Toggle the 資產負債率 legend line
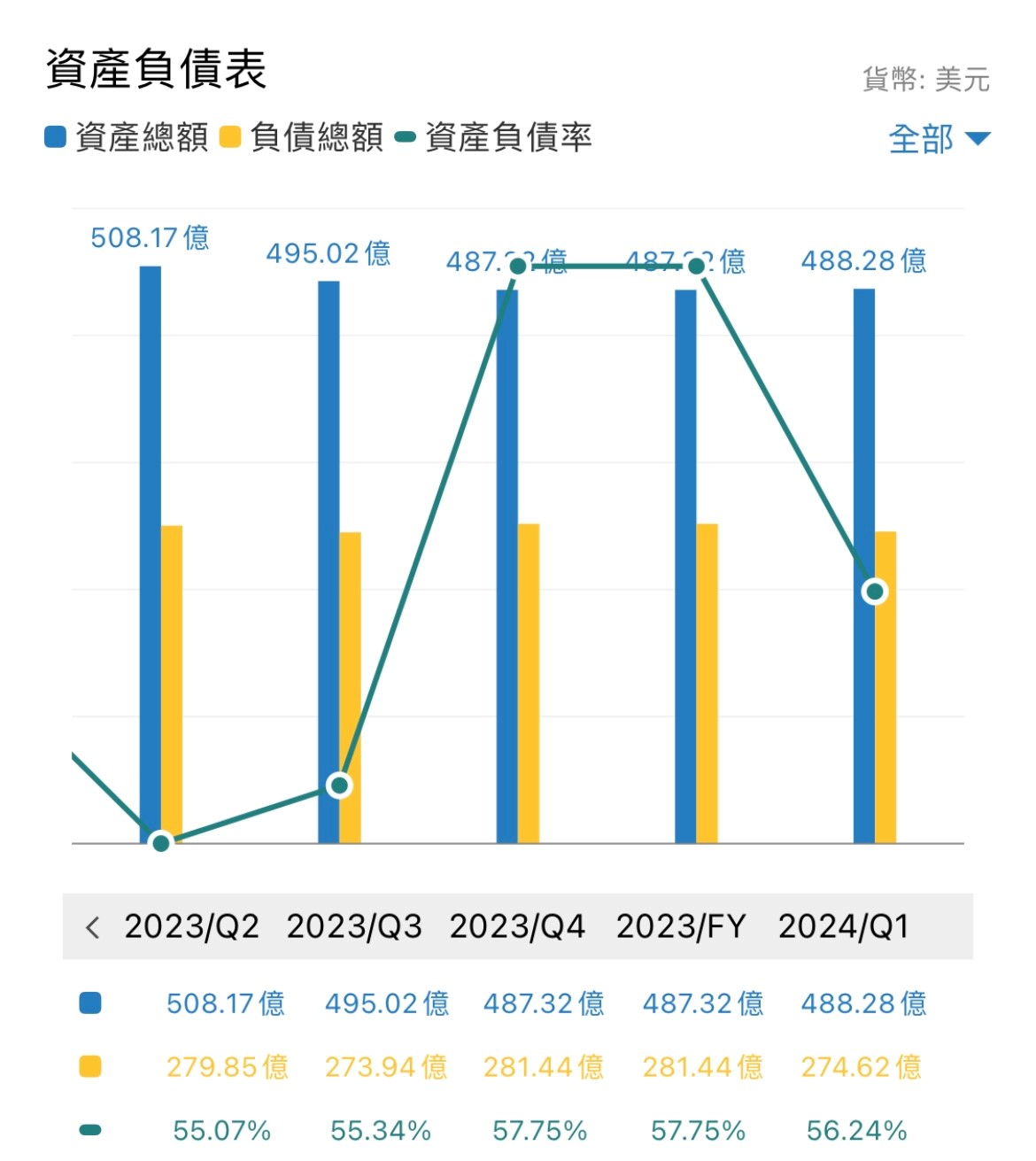The image size is (1036, 1161). coord(493,137)
